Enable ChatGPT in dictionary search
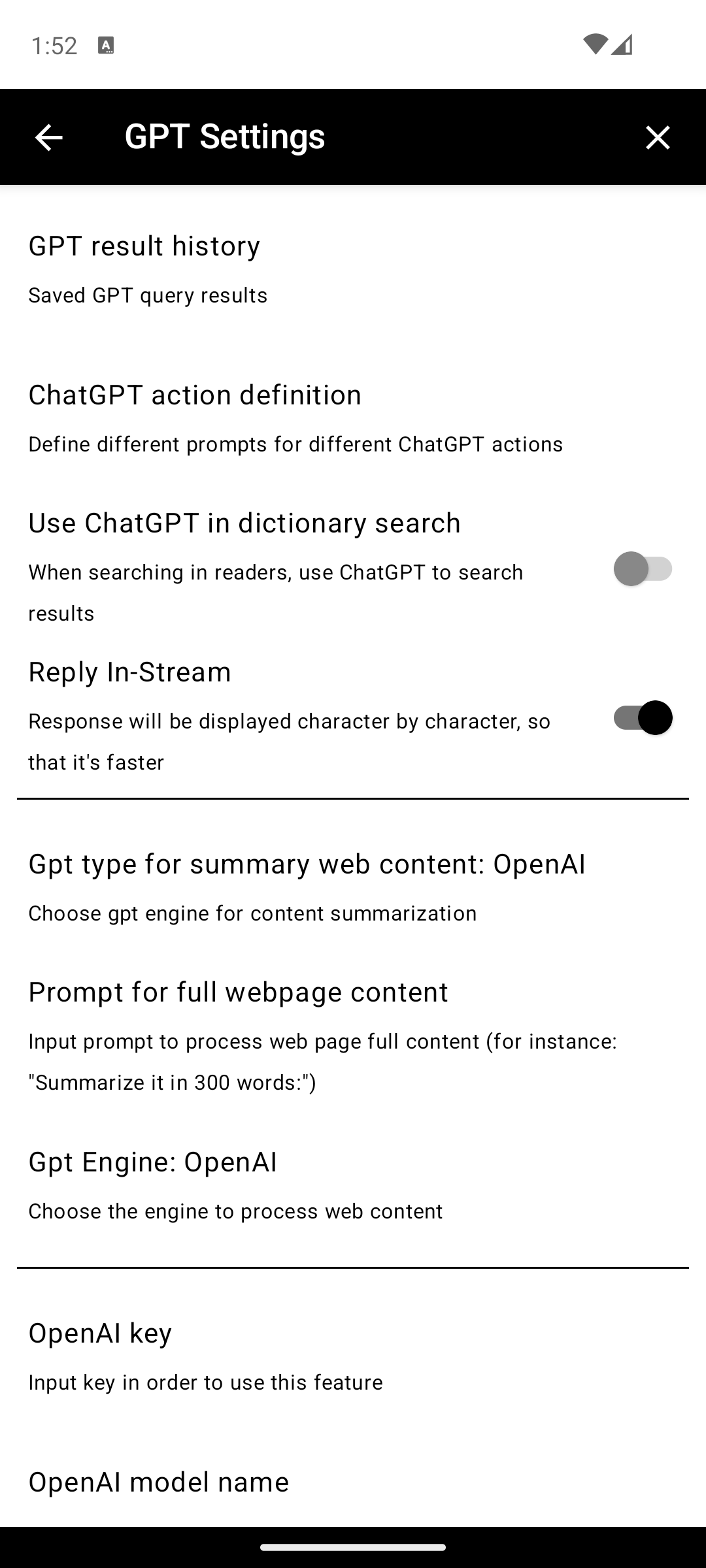This screenshot has height=1568, width=706. coord(643,568)
